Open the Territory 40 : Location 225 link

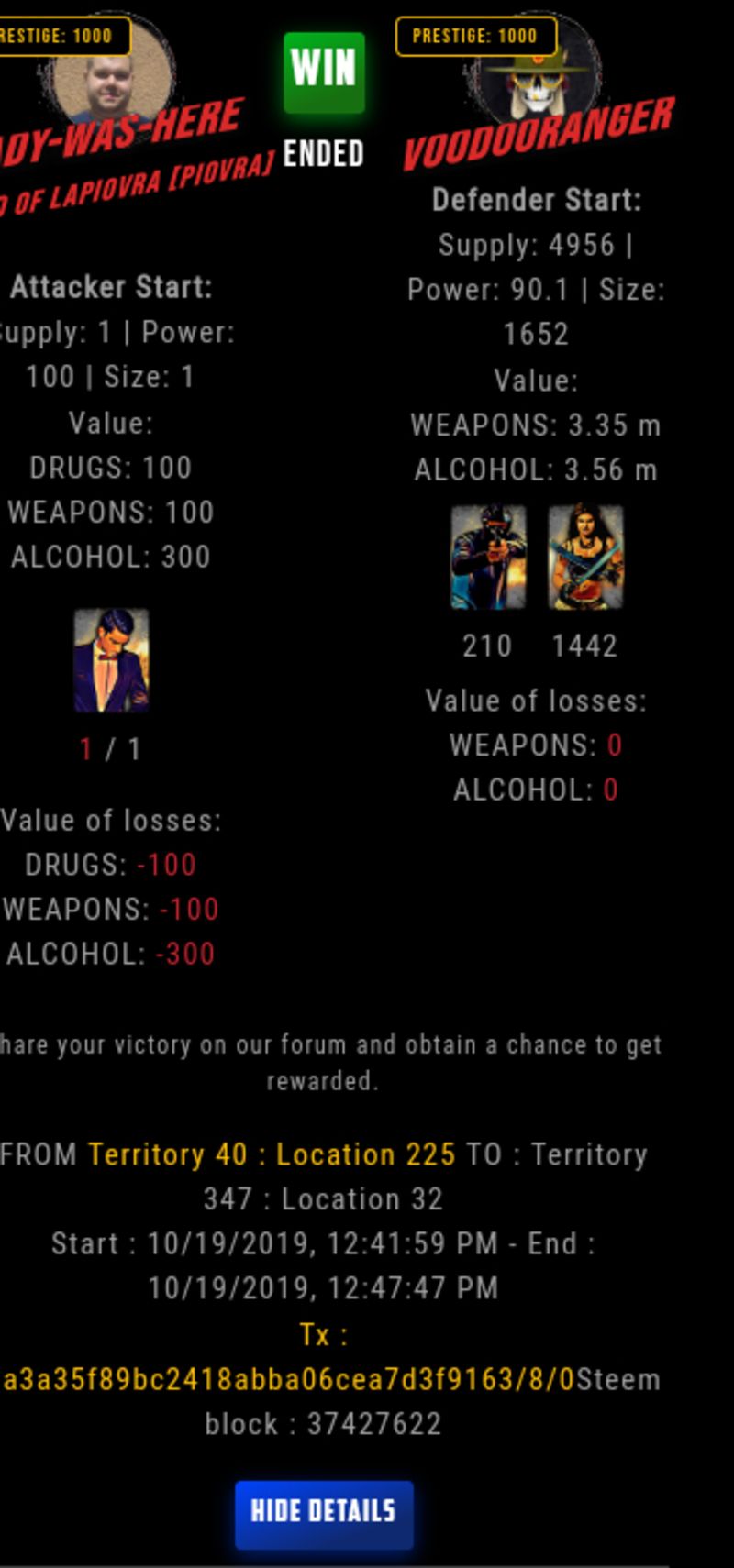(272, 1154)
